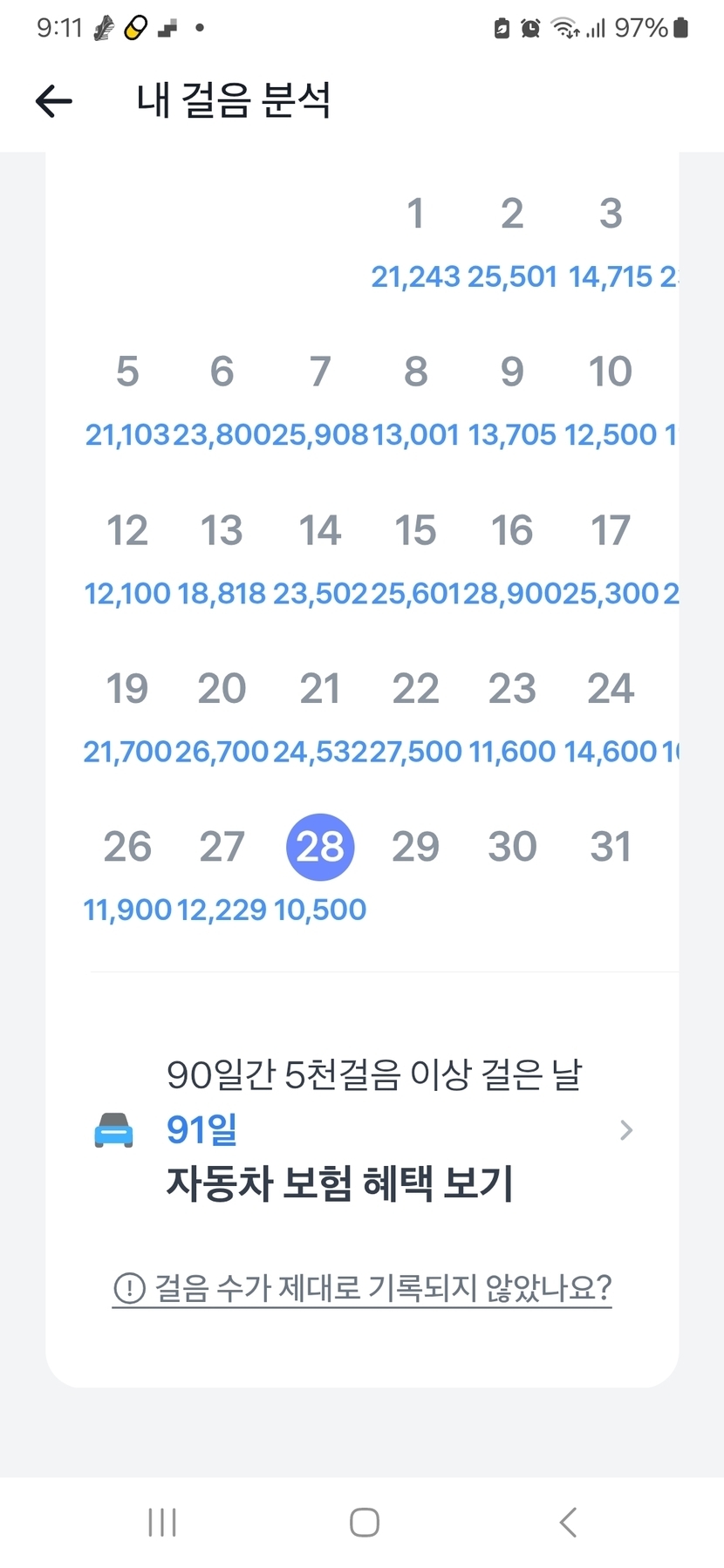
Task: Go back using the top-left arrow
Action: 54,101
